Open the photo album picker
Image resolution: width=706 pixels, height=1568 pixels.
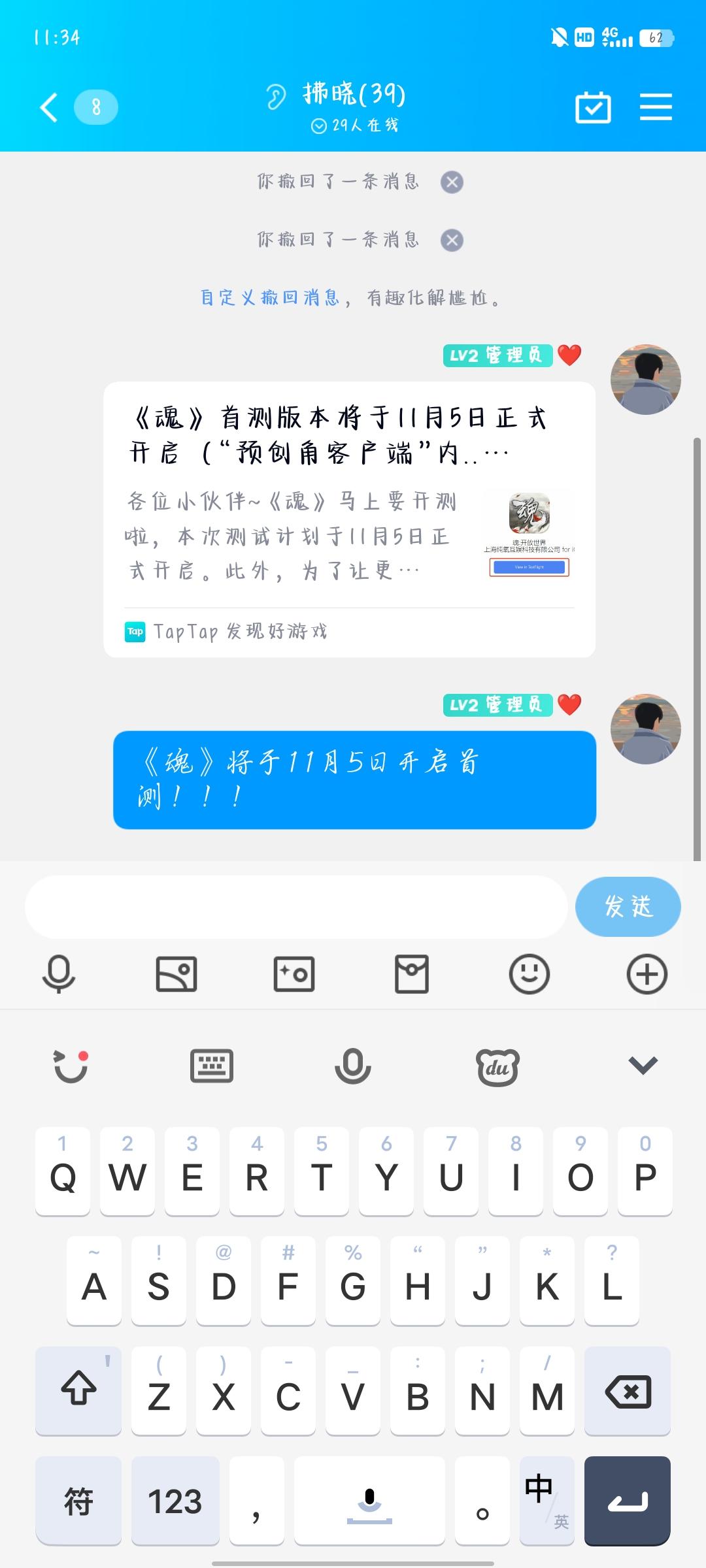point(176,973)
